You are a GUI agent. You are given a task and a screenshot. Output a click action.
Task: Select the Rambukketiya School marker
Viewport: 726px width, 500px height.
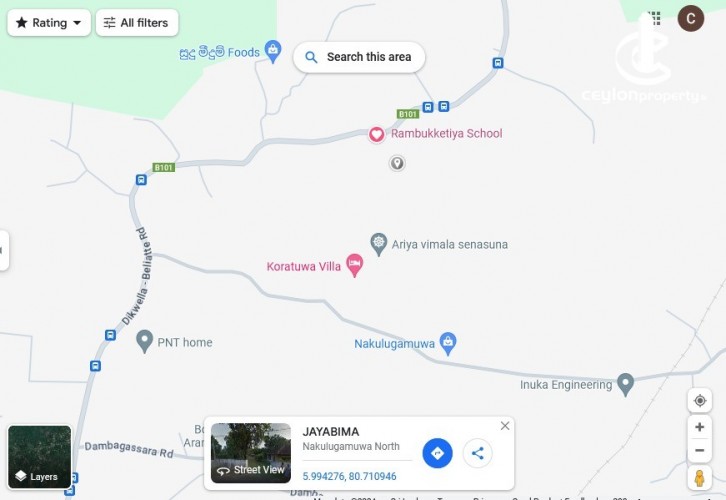pyautogui.click(x=377, y=134)
